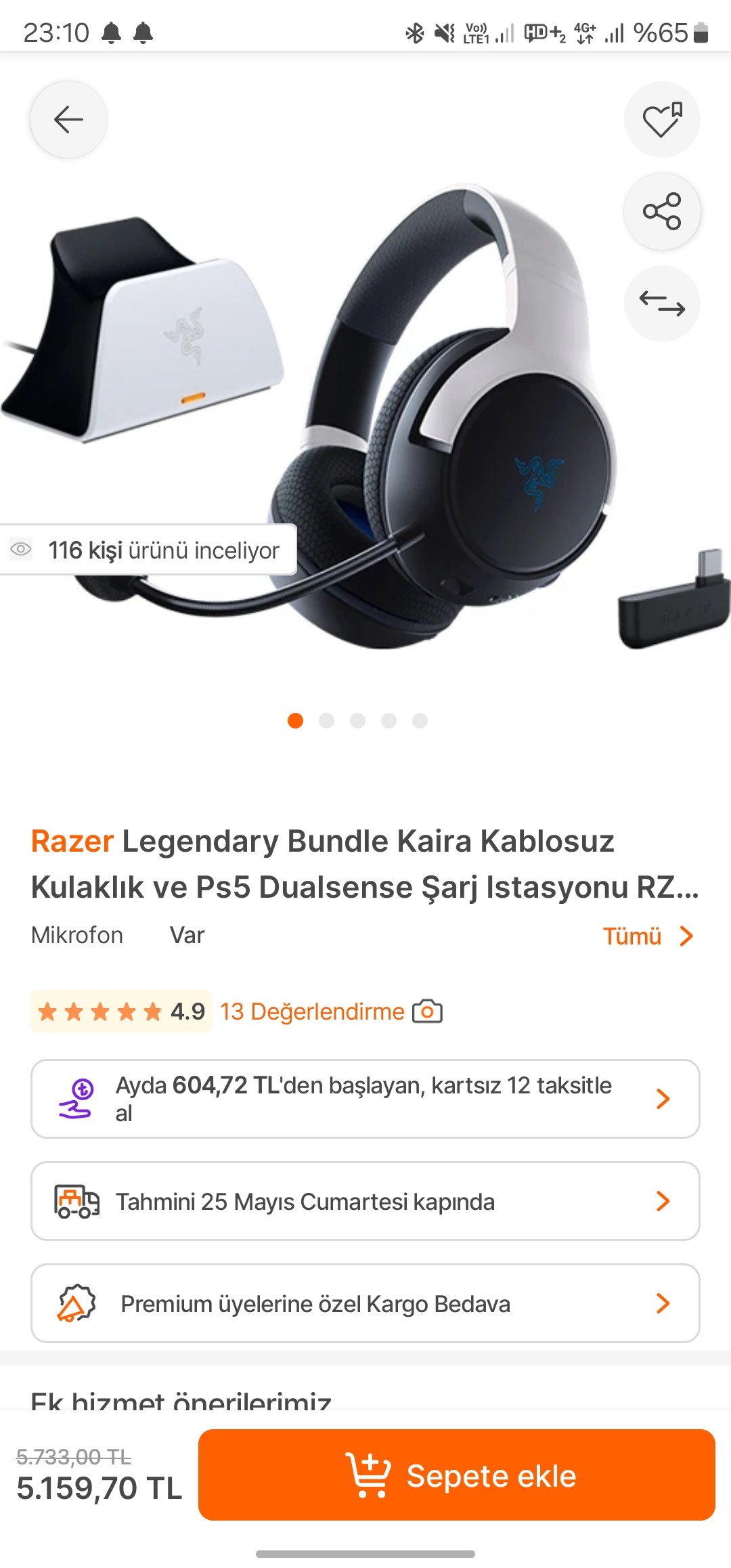Tap Sepete ekle to add to cart
Screen dimensions: 731x1568
[457, 1476]
